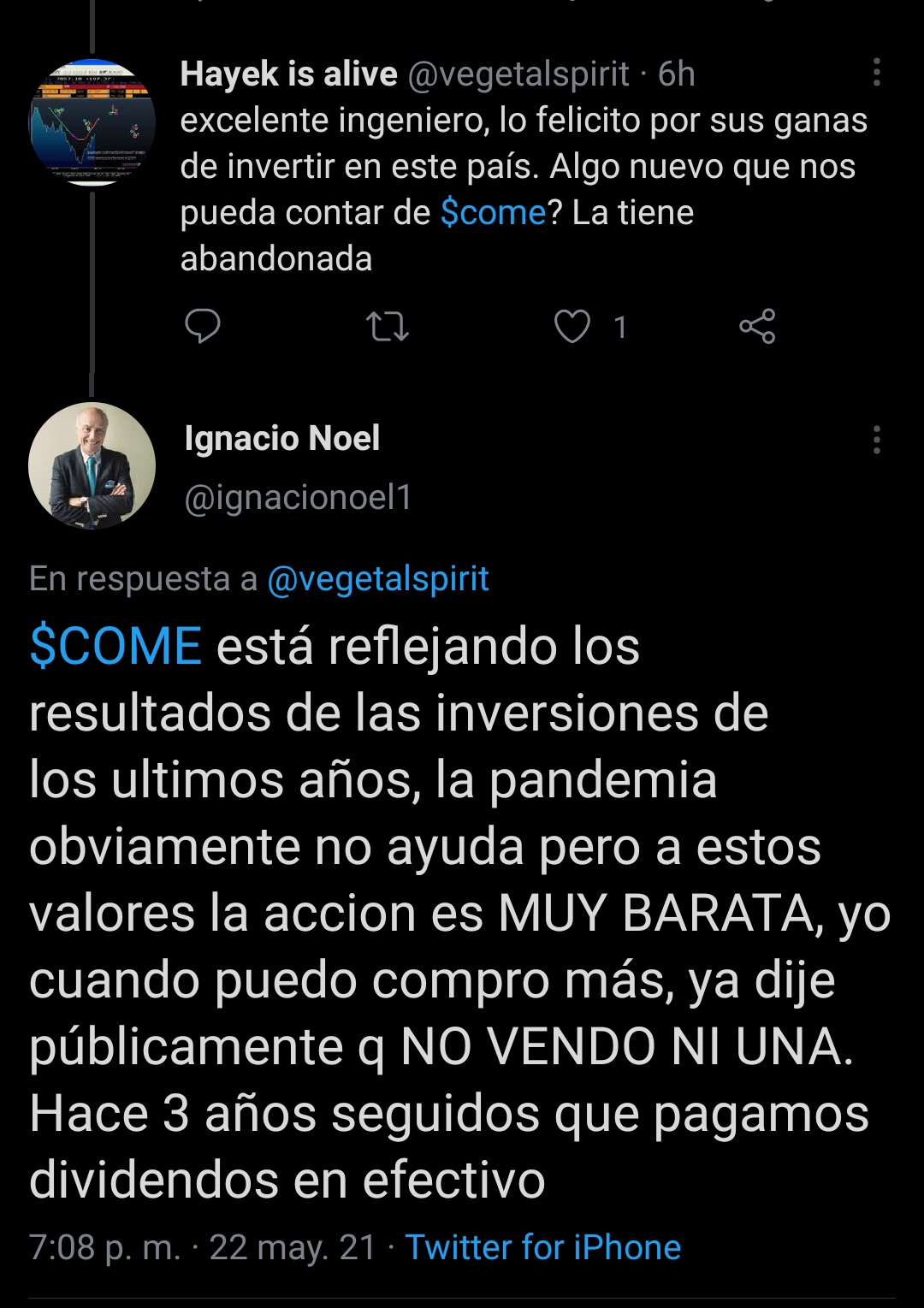Open the $COME cashtag in Ignacio's tweet
This screenshot has width=924, height=1308.
115,646
